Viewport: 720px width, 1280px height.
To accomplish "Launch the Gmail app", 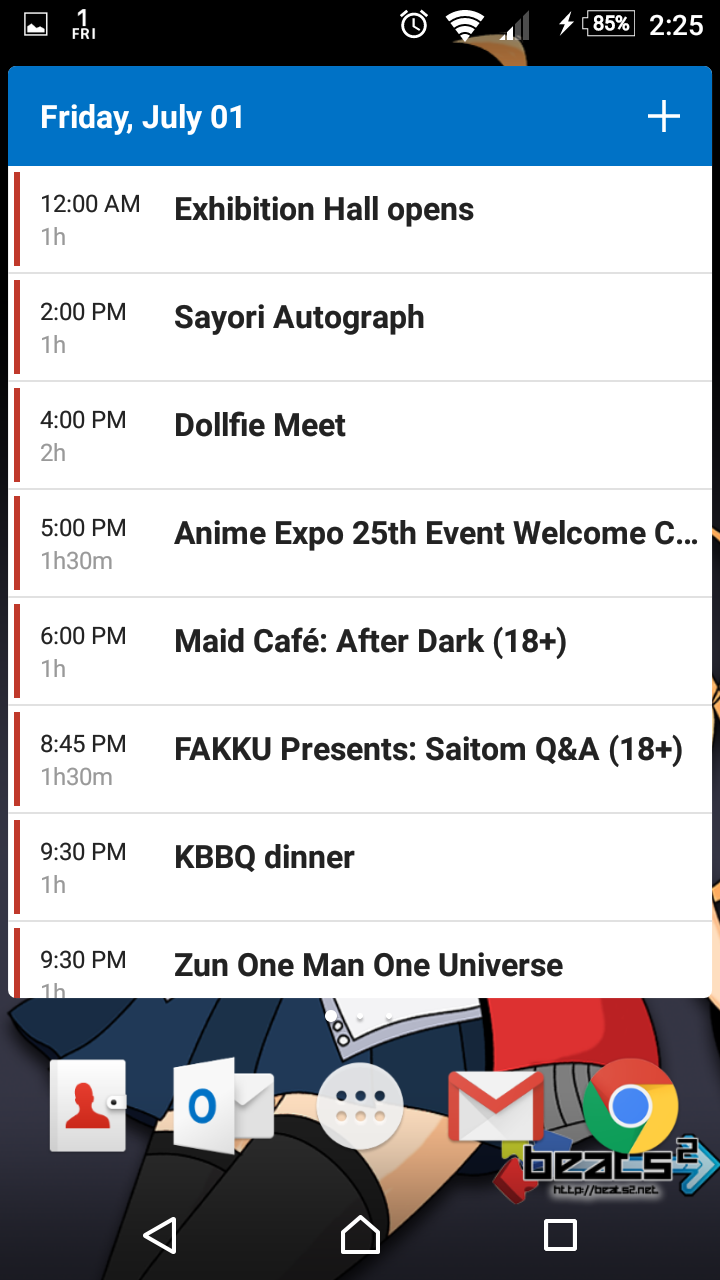I will pyautogui.click(x=496, y=1106).
